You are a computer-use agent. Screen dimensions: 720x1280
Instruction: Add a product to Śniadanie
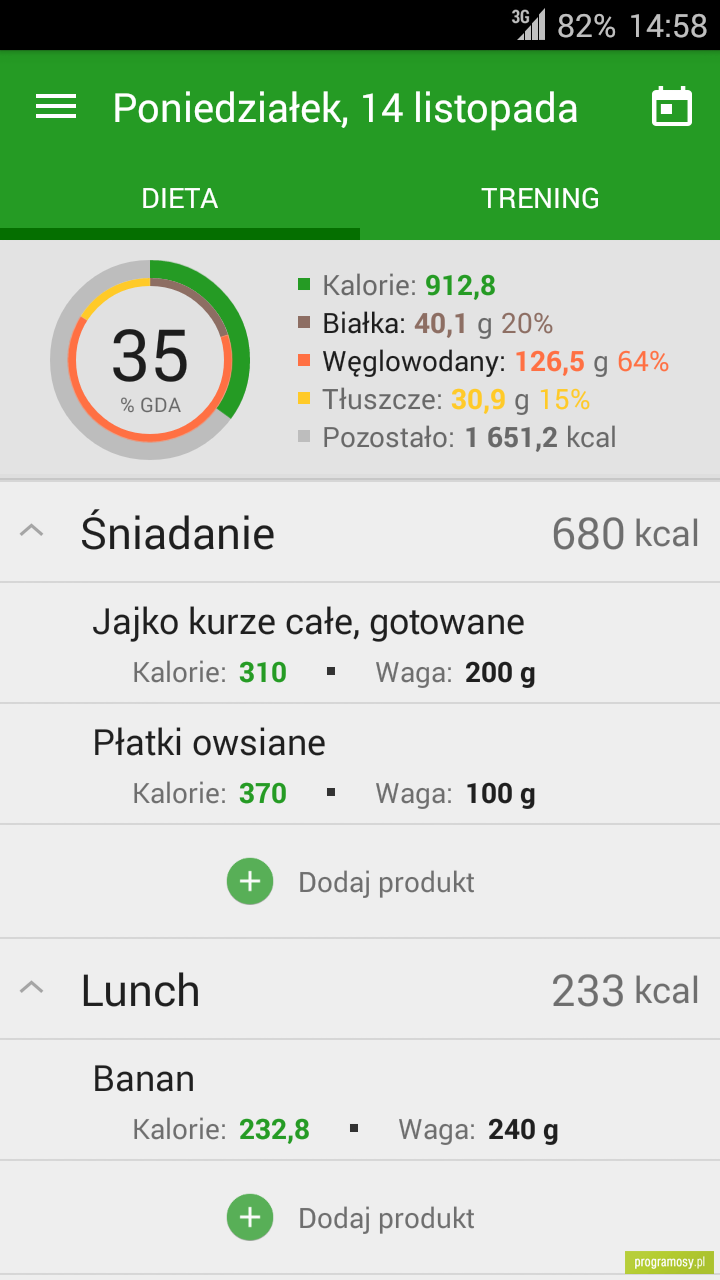click(350, 882)
